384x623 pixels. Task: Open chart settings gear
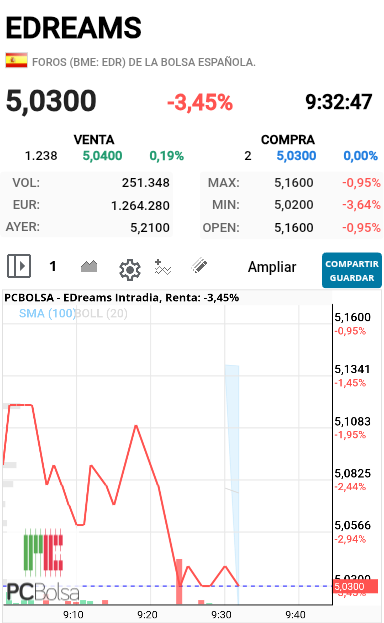pos(130,270)
